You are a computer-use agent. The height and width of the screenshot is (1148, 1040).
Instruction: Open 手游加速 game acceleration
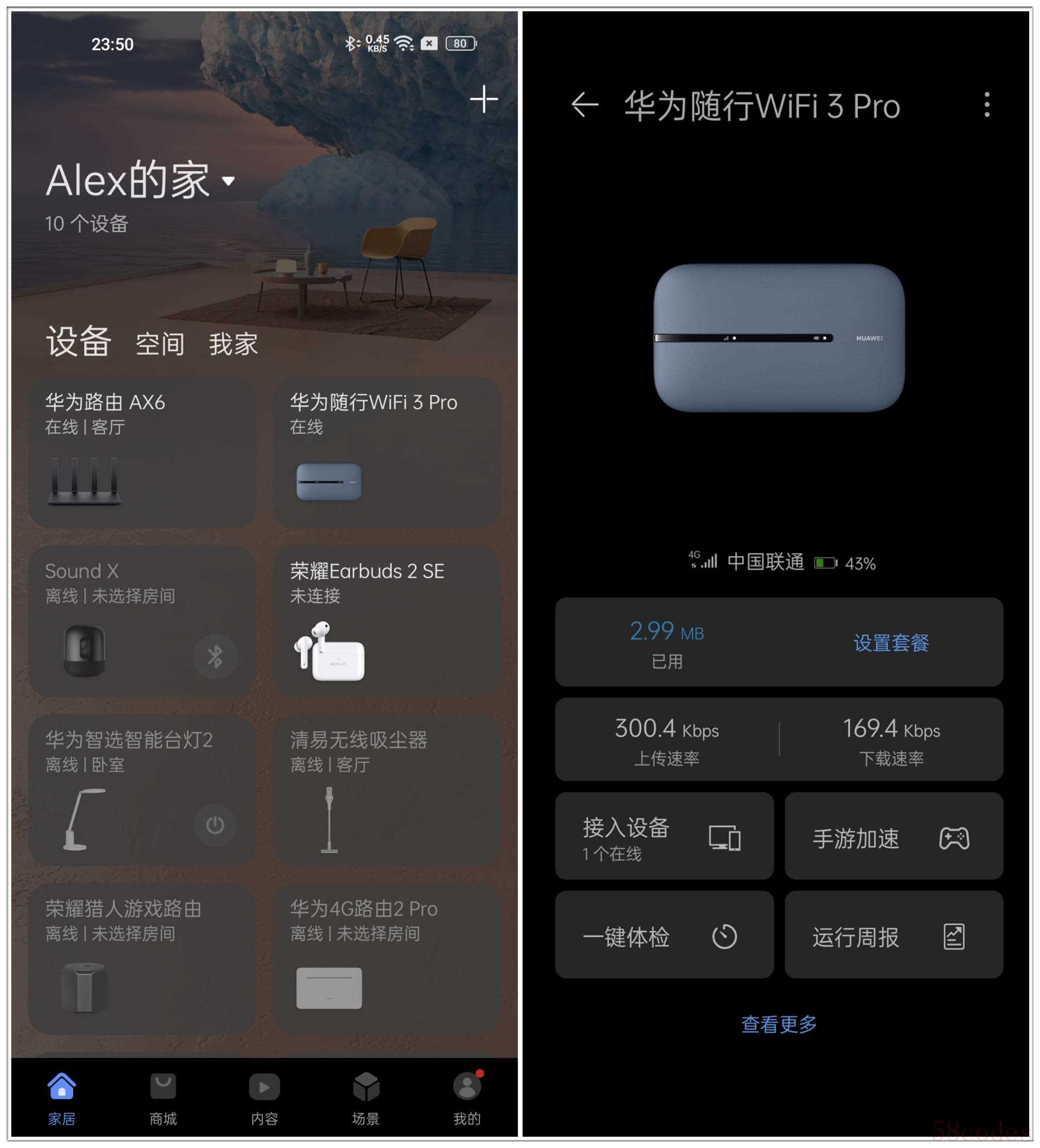[894, 836]
